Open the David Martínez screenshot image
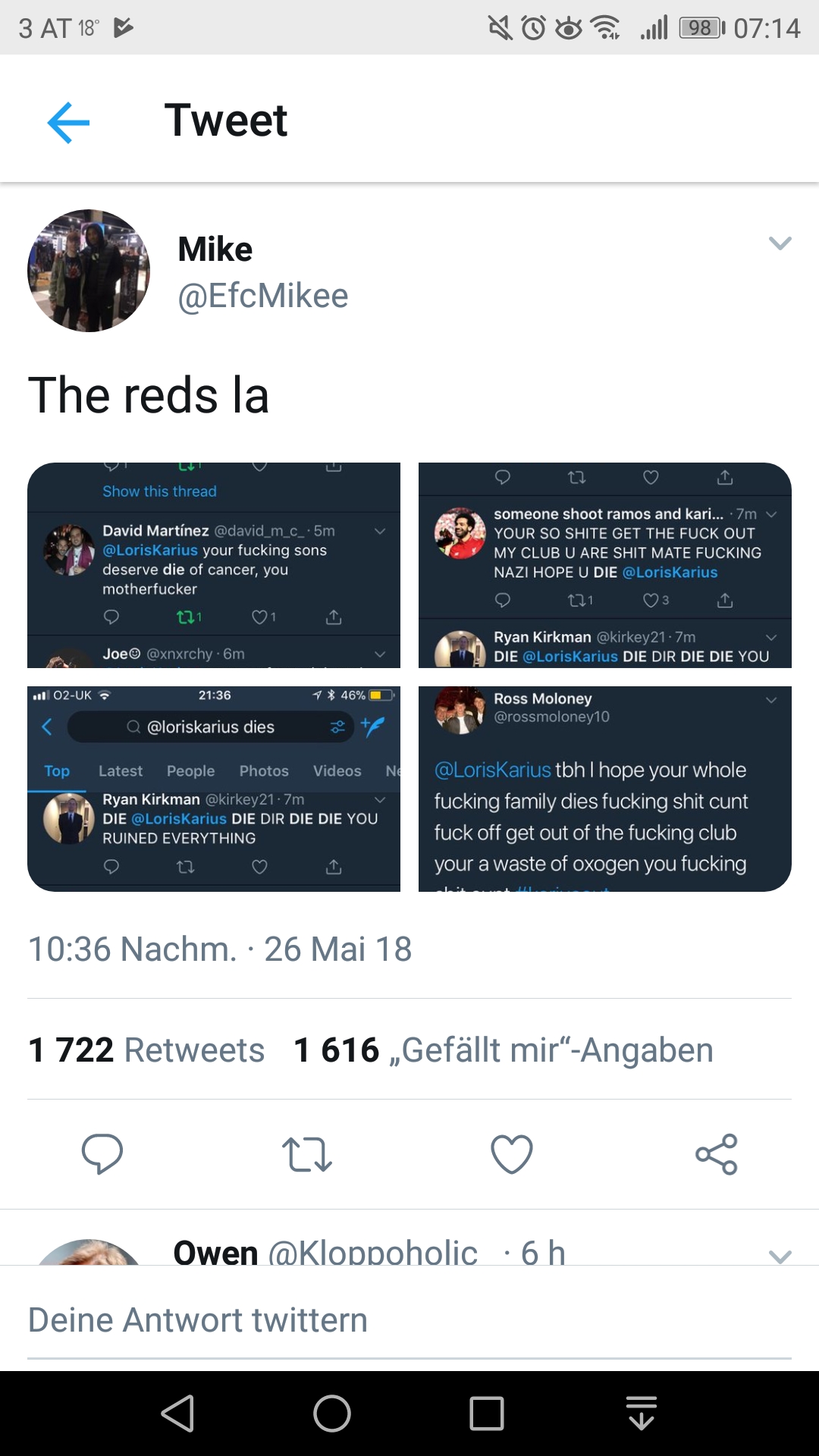The width and height of the screenshot is (819, 1456). pyautogui.click(x=214, y=565)
